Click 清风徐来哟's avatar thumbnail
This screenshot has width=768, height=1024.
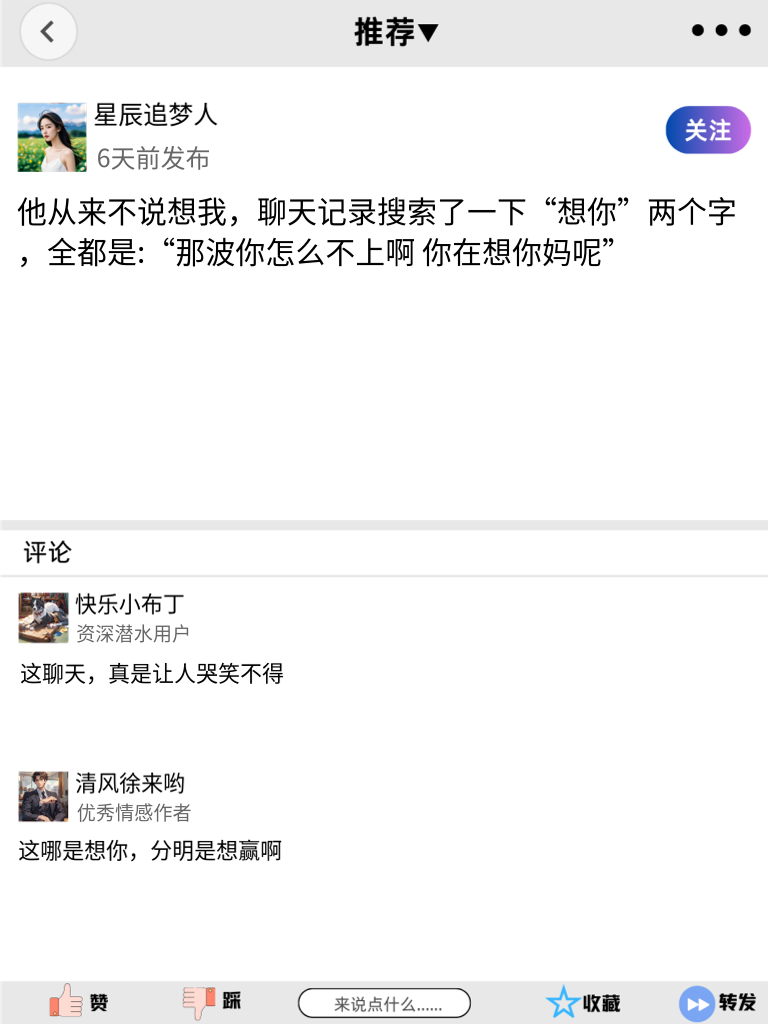[43, 796]
